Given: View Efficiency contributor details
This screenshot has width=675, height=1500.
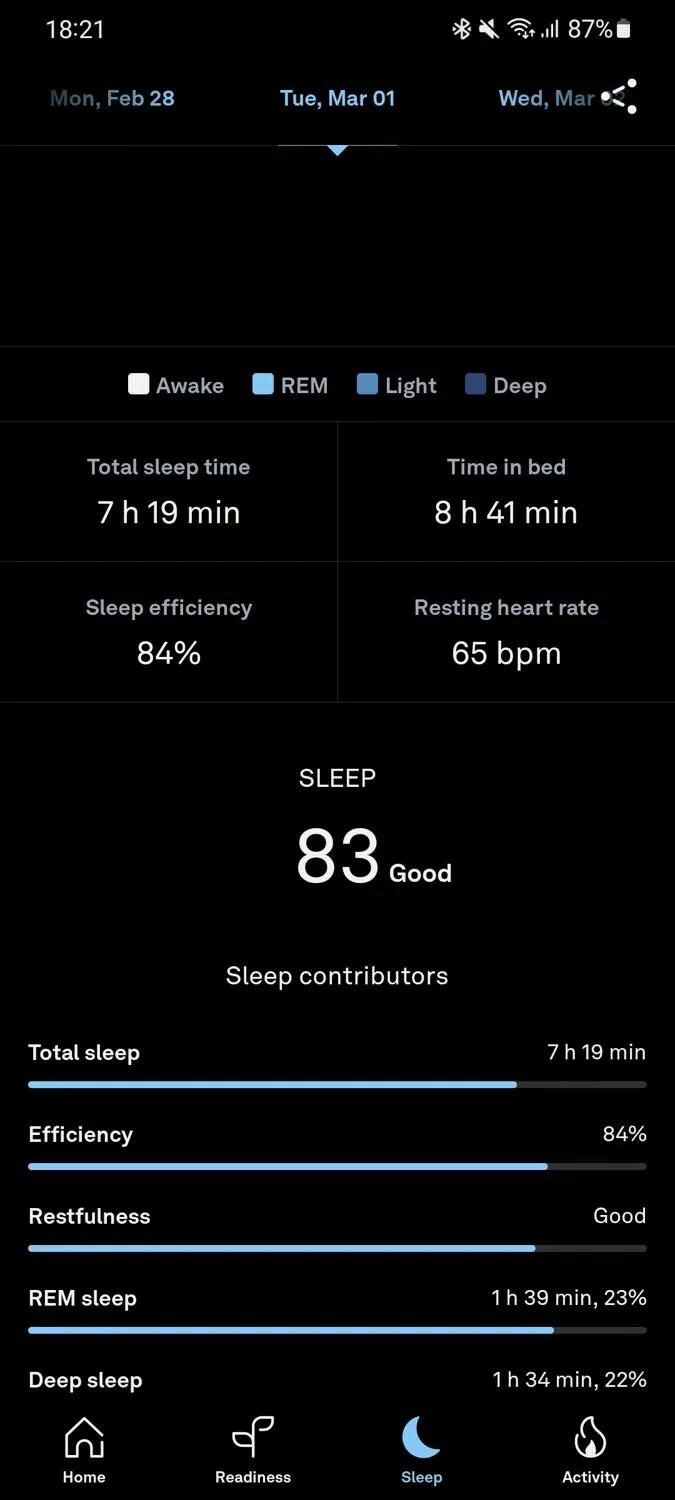Looking at the screenshot, I should (337, 1146).
